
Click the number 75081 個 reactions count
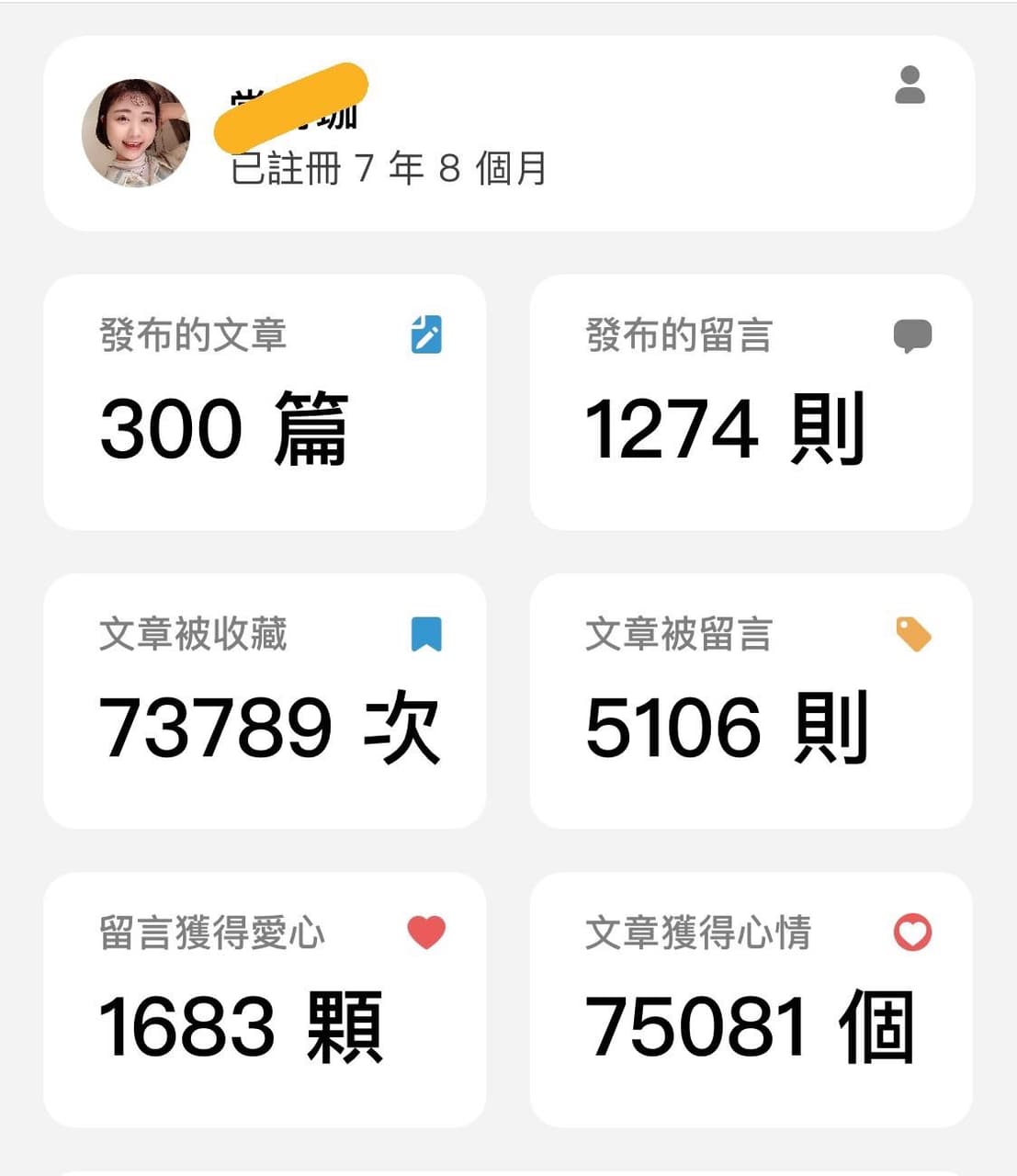click(x=755, y=1029)
